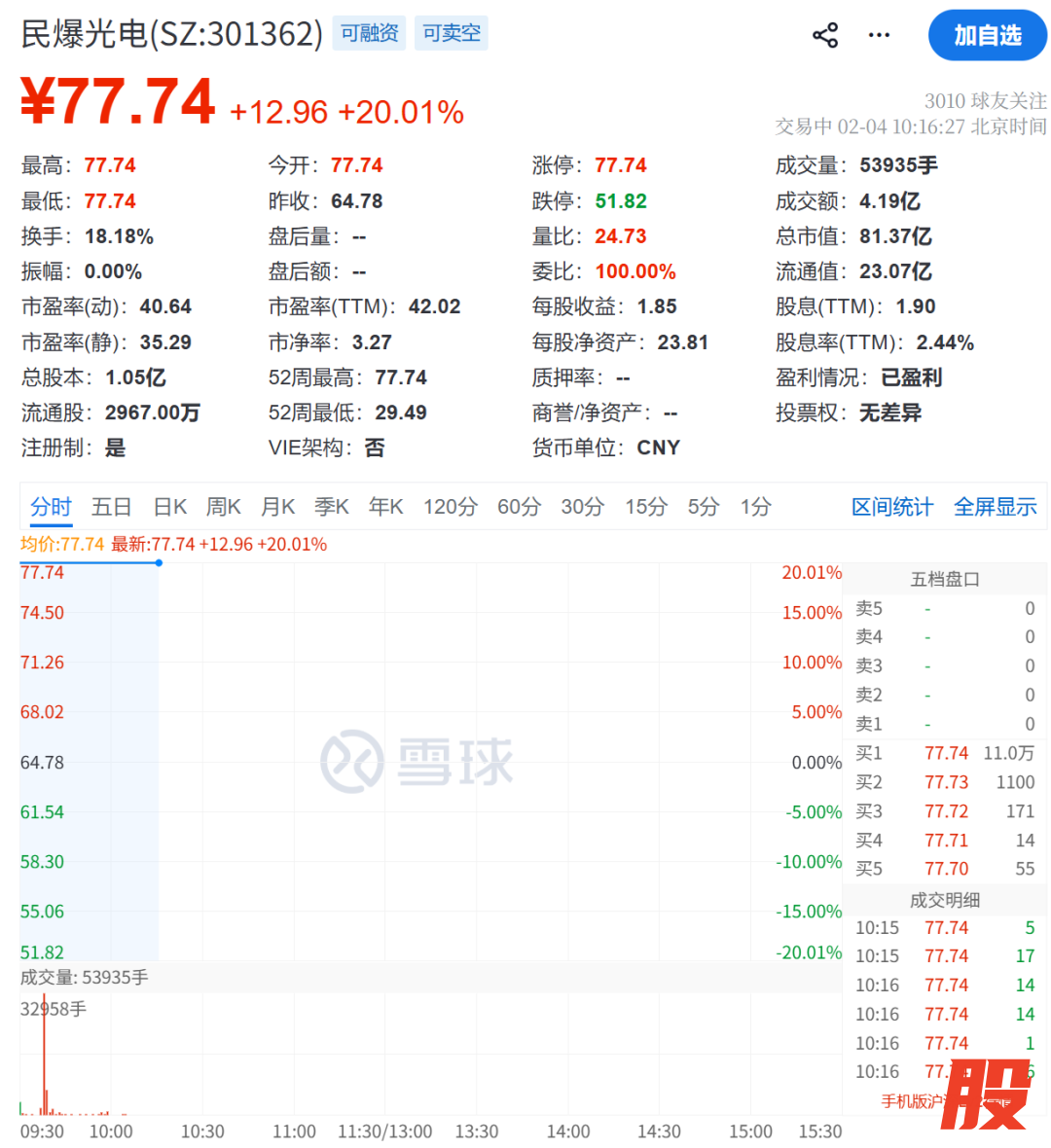Open the 月K chart view
Screen dimensions: 1051x1148
click(x=277, y=507)
